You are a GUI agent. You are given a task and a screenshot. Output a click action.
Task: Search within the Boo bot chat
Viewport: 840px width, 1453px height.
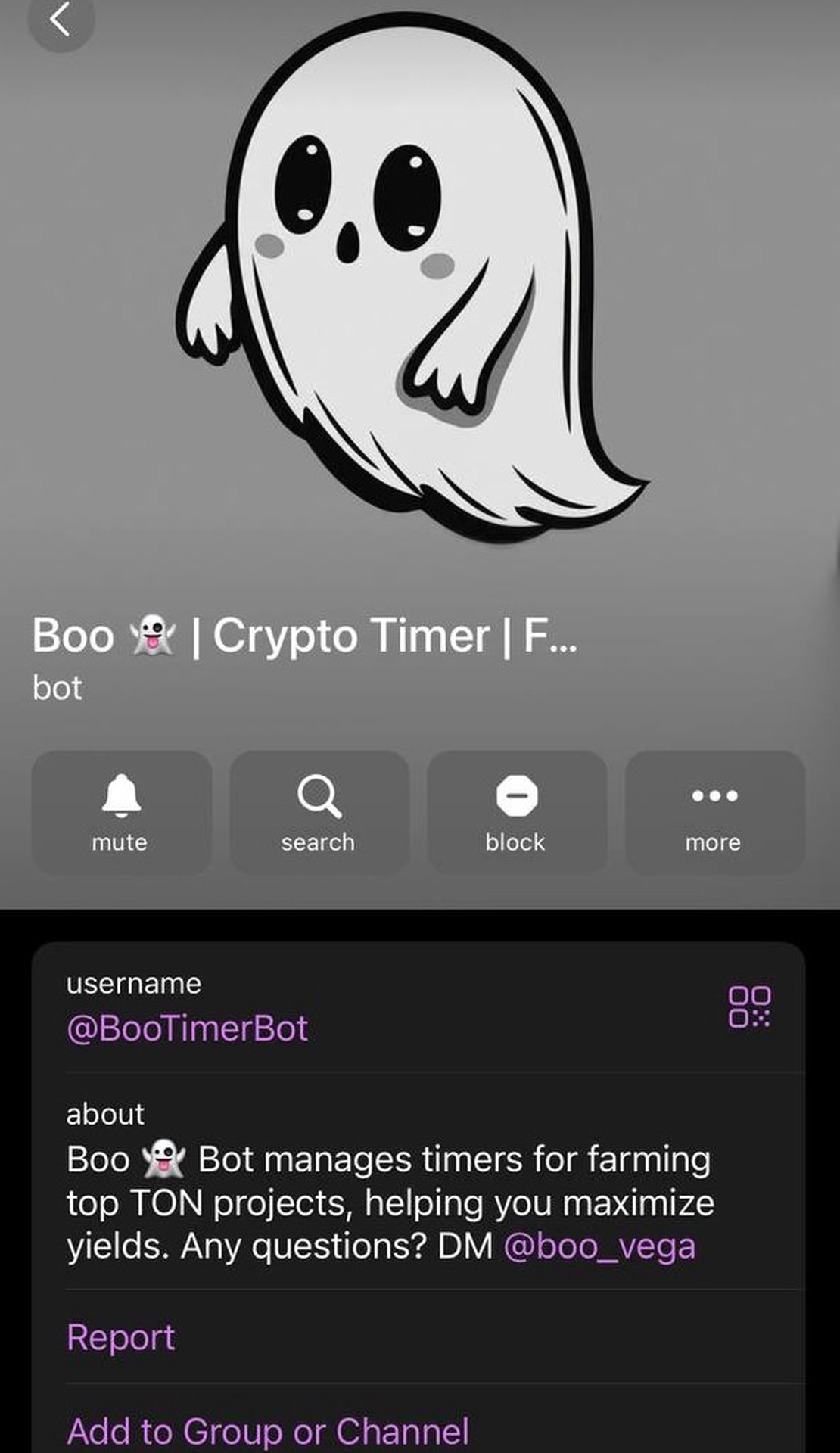319,813
